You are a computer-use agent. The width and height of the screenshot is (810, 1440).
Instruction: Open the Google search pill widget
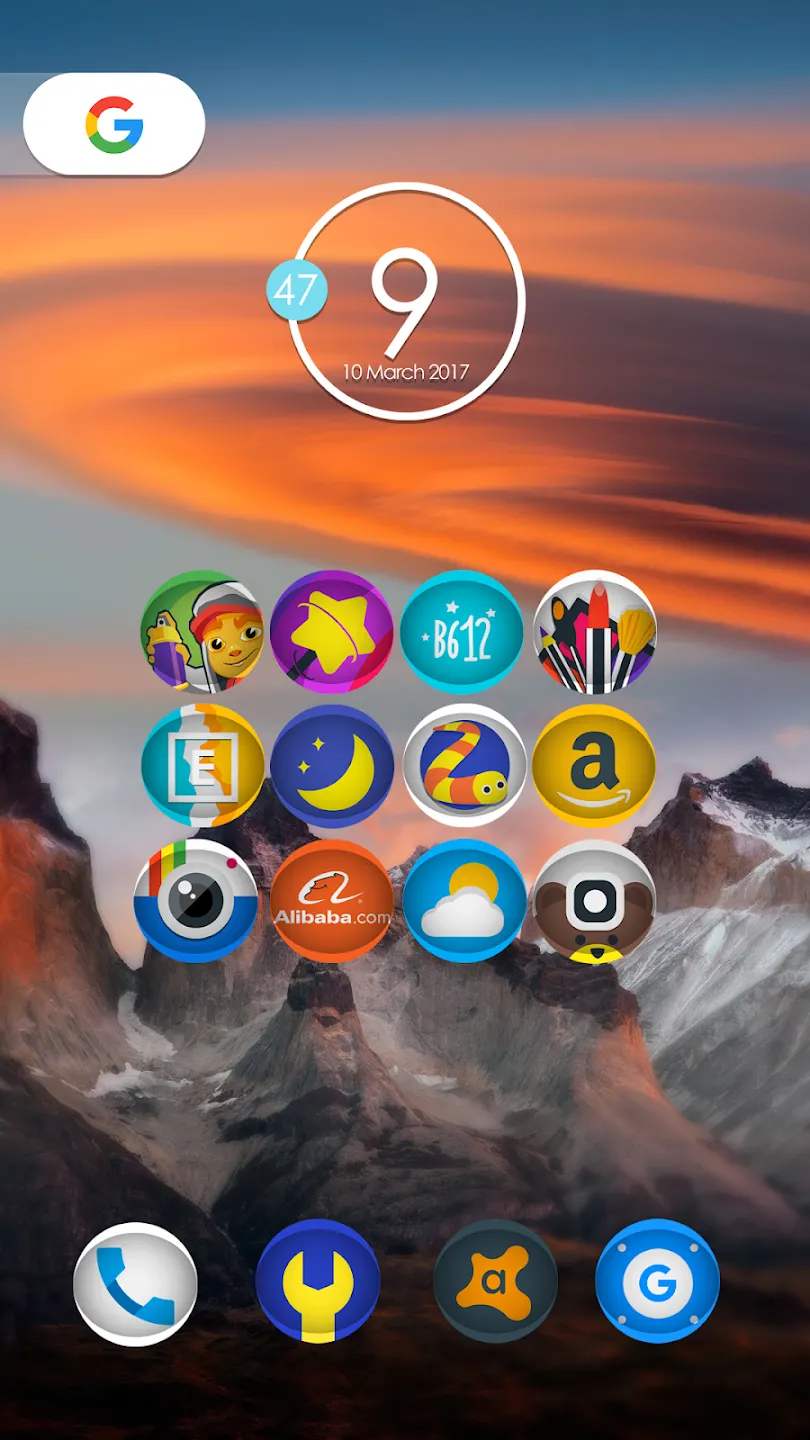tap(114, 125)
